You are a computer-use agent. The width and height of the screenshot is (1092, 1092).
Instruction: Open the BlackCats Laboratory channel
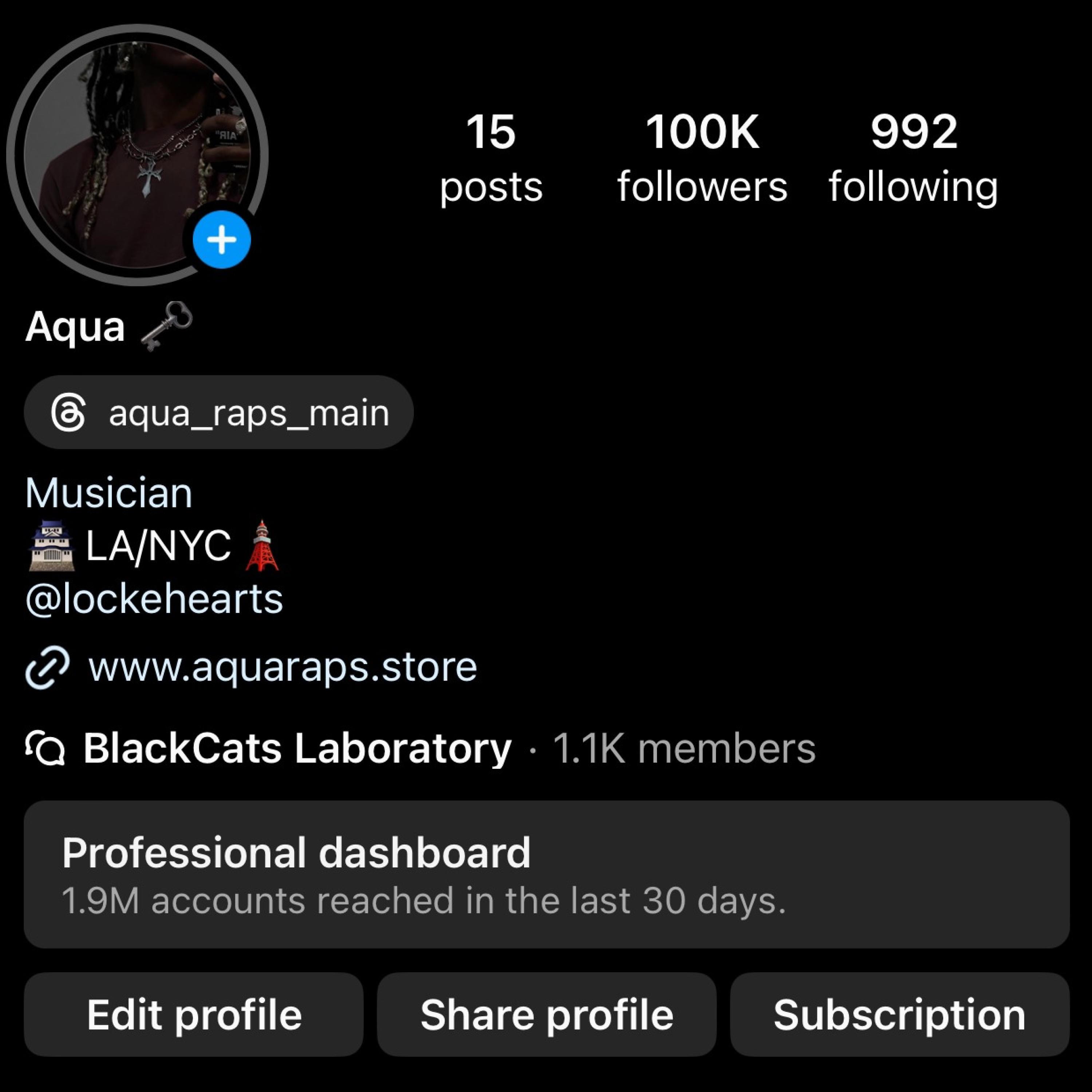click(x=297, y=748)
